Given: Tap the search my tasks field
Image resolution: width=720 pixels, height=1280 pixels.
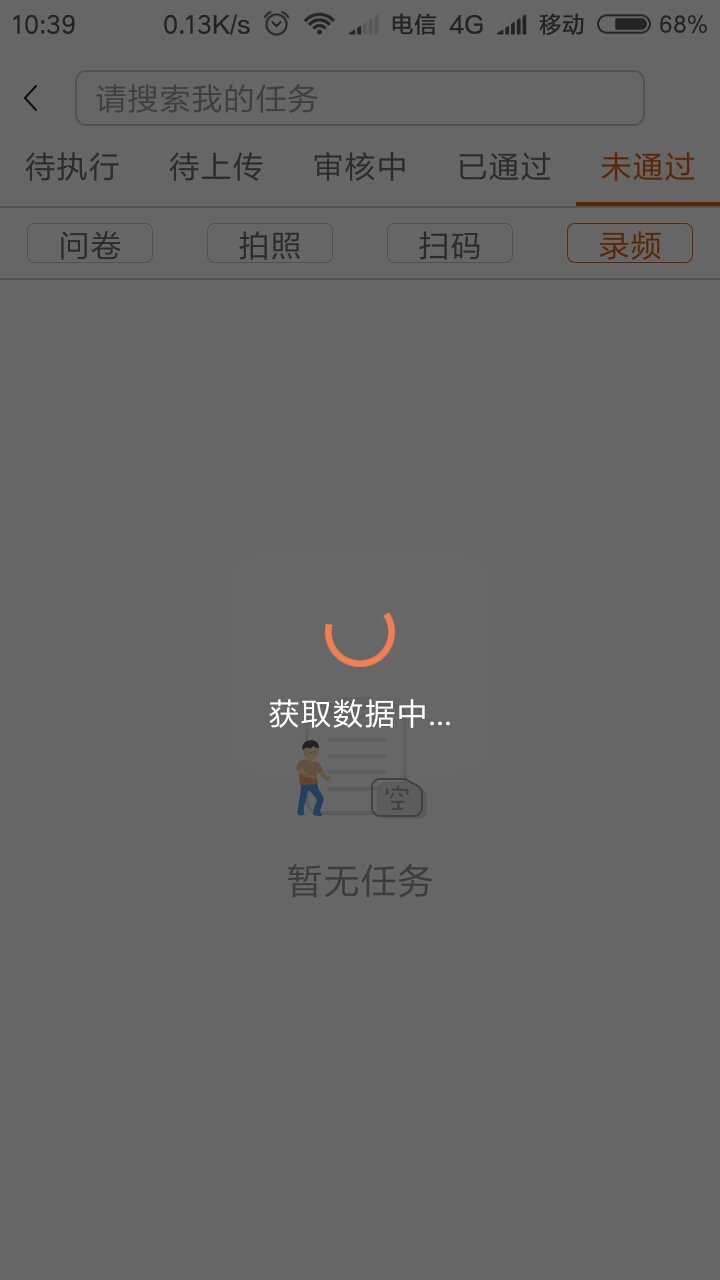Looking at the screenshot, I should (x=360, y=98).
